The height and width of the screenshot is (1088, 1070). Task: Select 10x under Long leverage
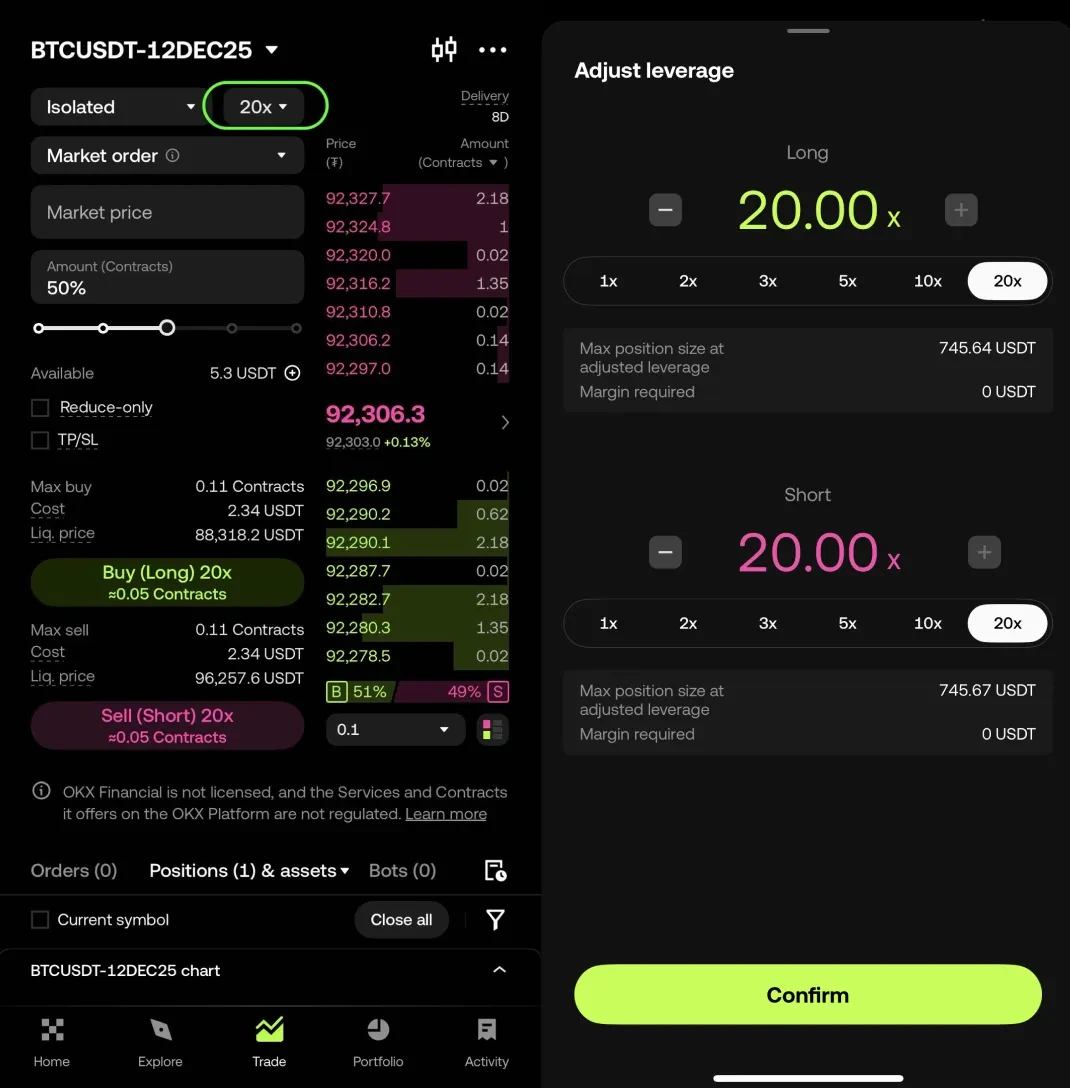pyautogui.click(x=927, y=281)
